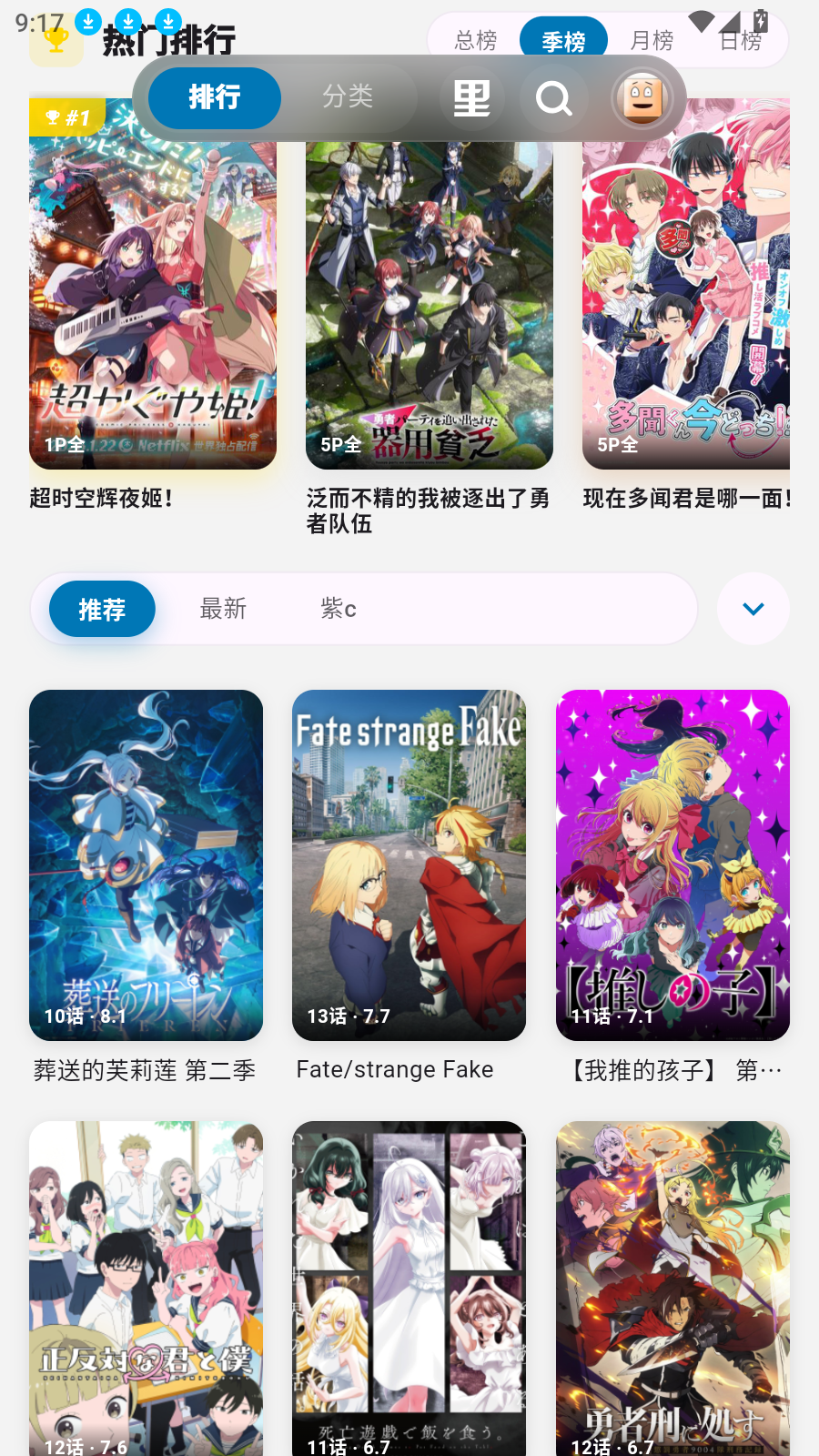Select the 里 icon in the floating bar

[x=472, y=97]
